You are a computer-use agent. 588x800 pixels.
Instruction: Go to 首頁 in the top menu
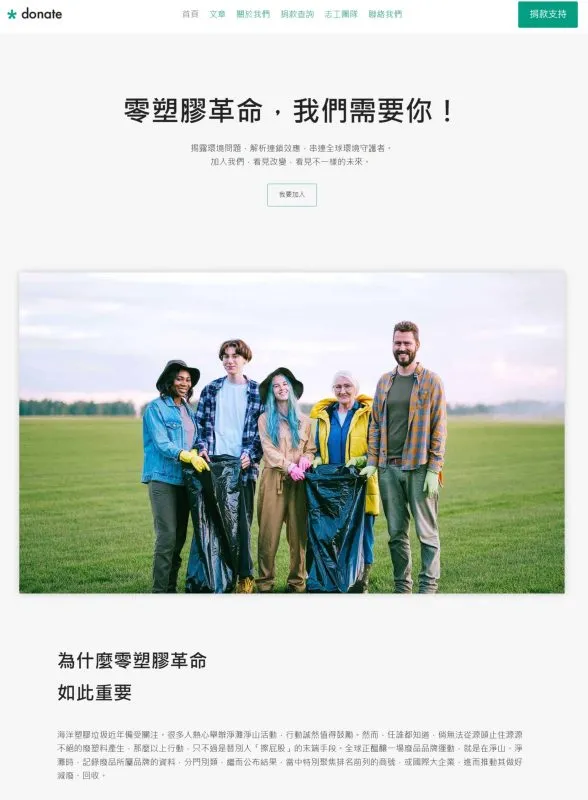[190, 14]
